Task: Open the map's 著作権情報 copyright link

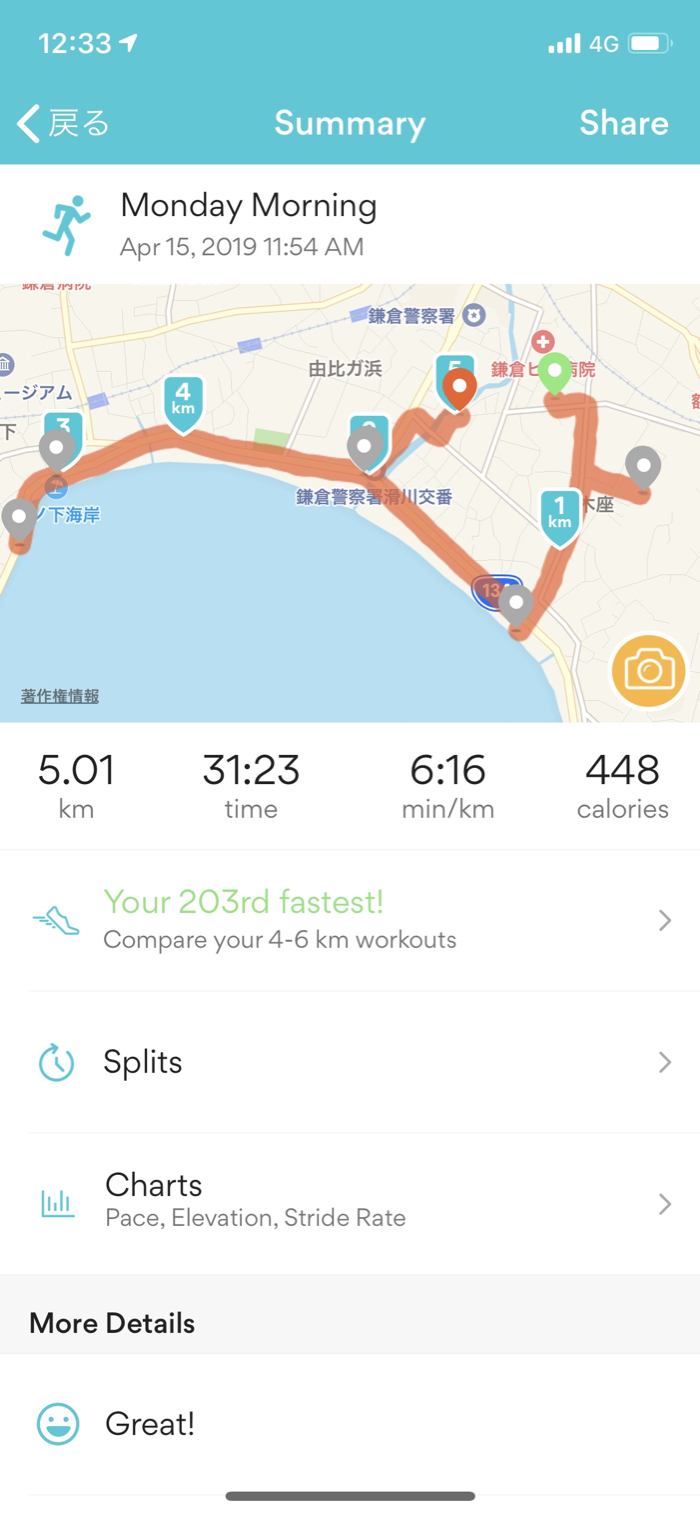Action: (60, 696)
